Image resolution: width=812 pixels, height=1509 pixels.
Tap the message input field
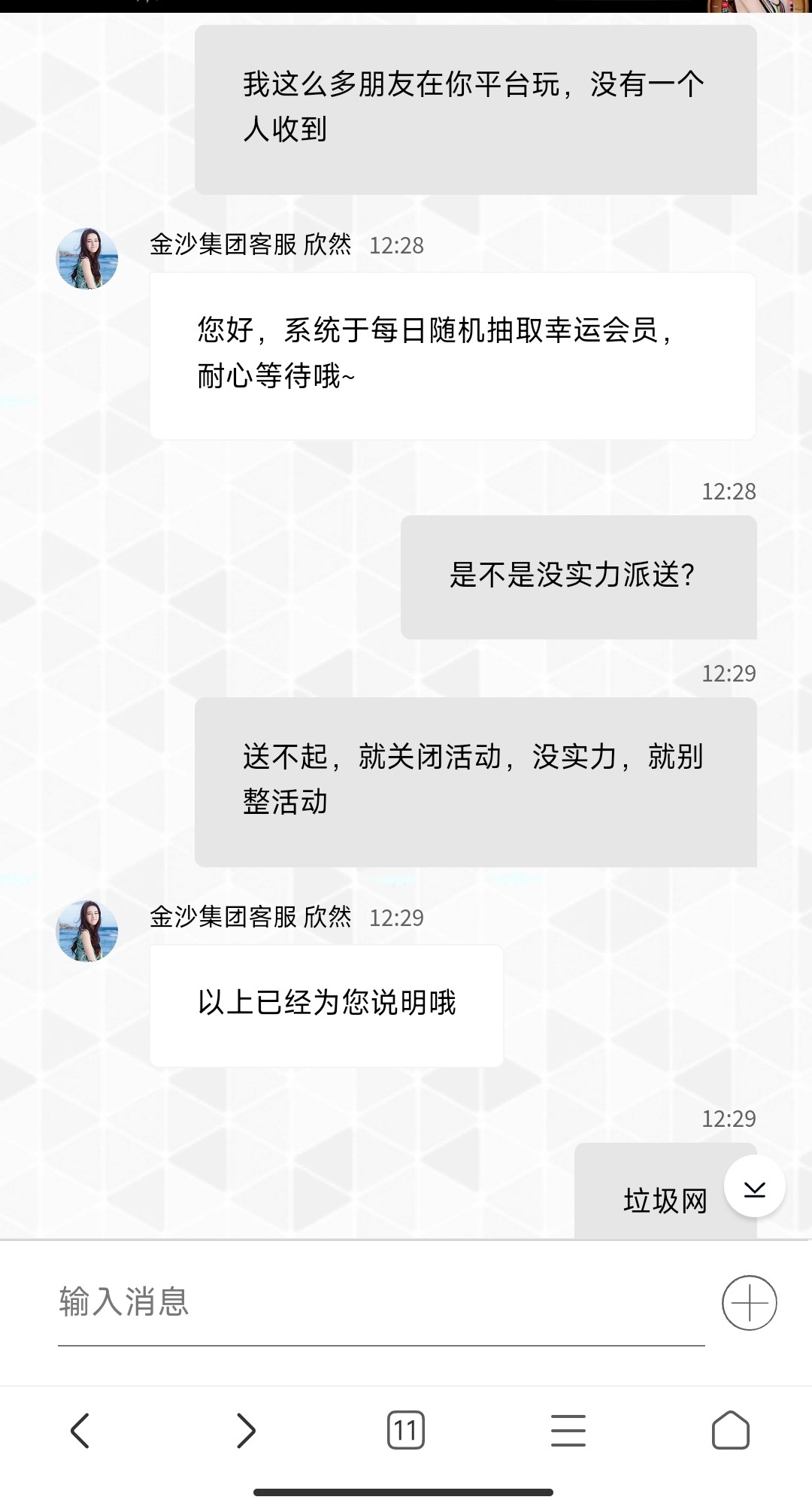coord(380,1302)
